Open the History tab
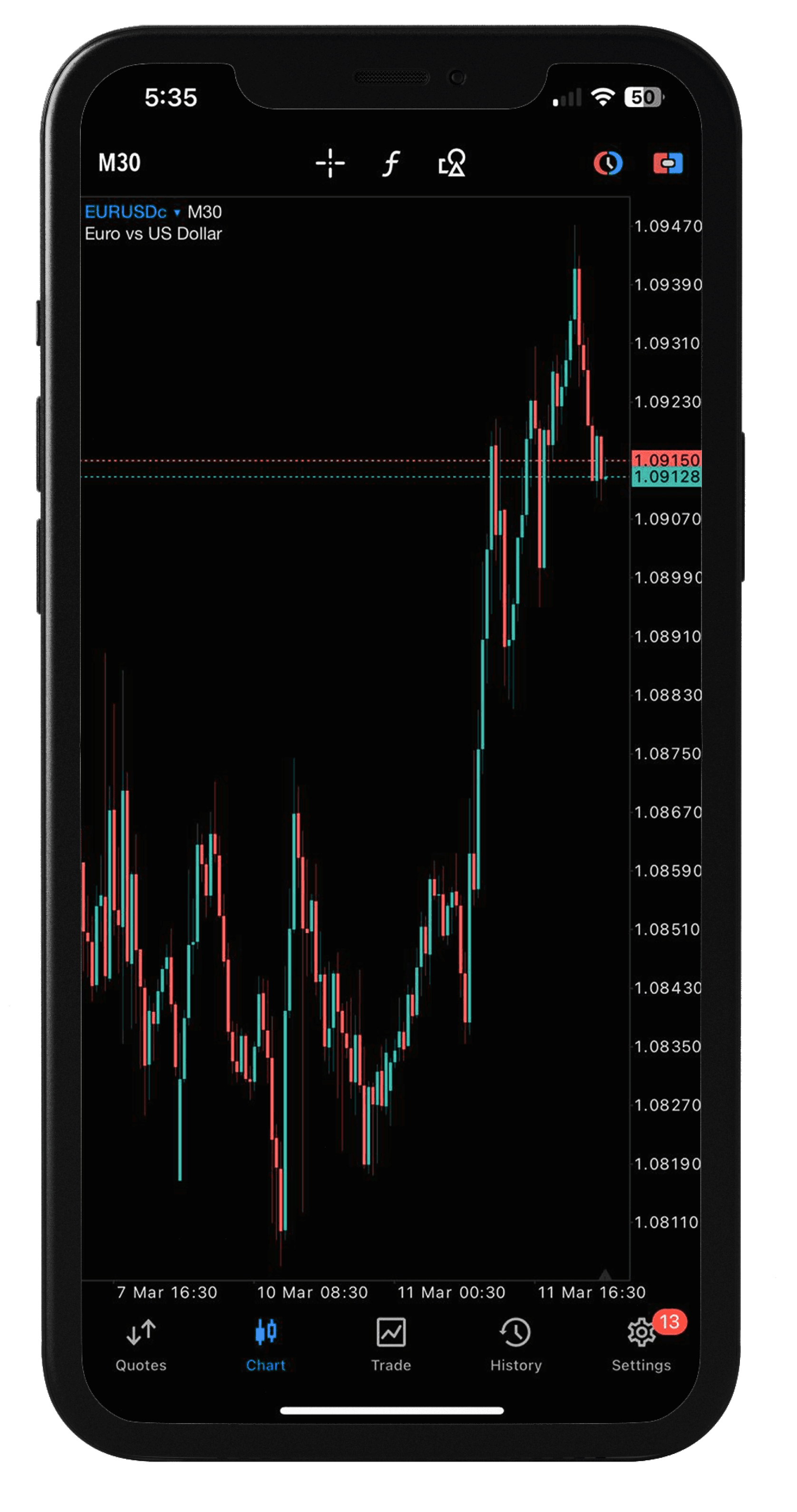The height and width of the screenshot is (1512, 797). pyautogui.click(x=515, y=1345)
